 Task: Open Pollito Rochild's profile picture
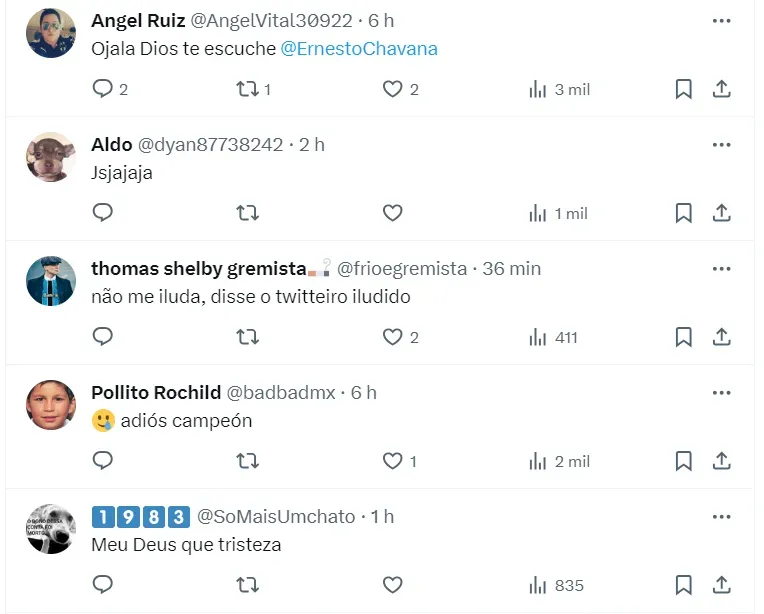click(51, 405)
